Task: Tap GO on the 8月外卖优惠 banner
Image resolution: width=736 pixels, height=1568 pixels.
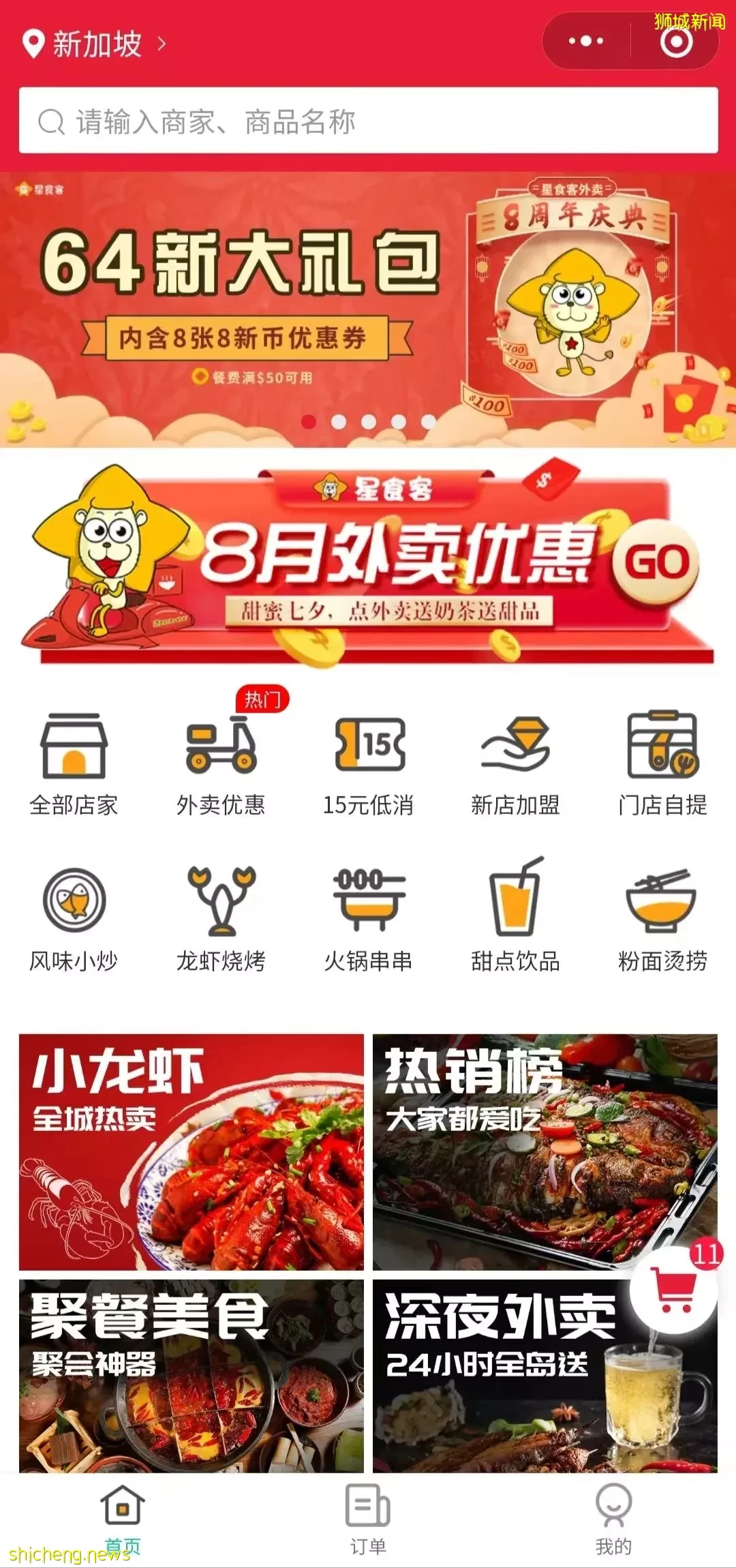Action: point(656,562)
